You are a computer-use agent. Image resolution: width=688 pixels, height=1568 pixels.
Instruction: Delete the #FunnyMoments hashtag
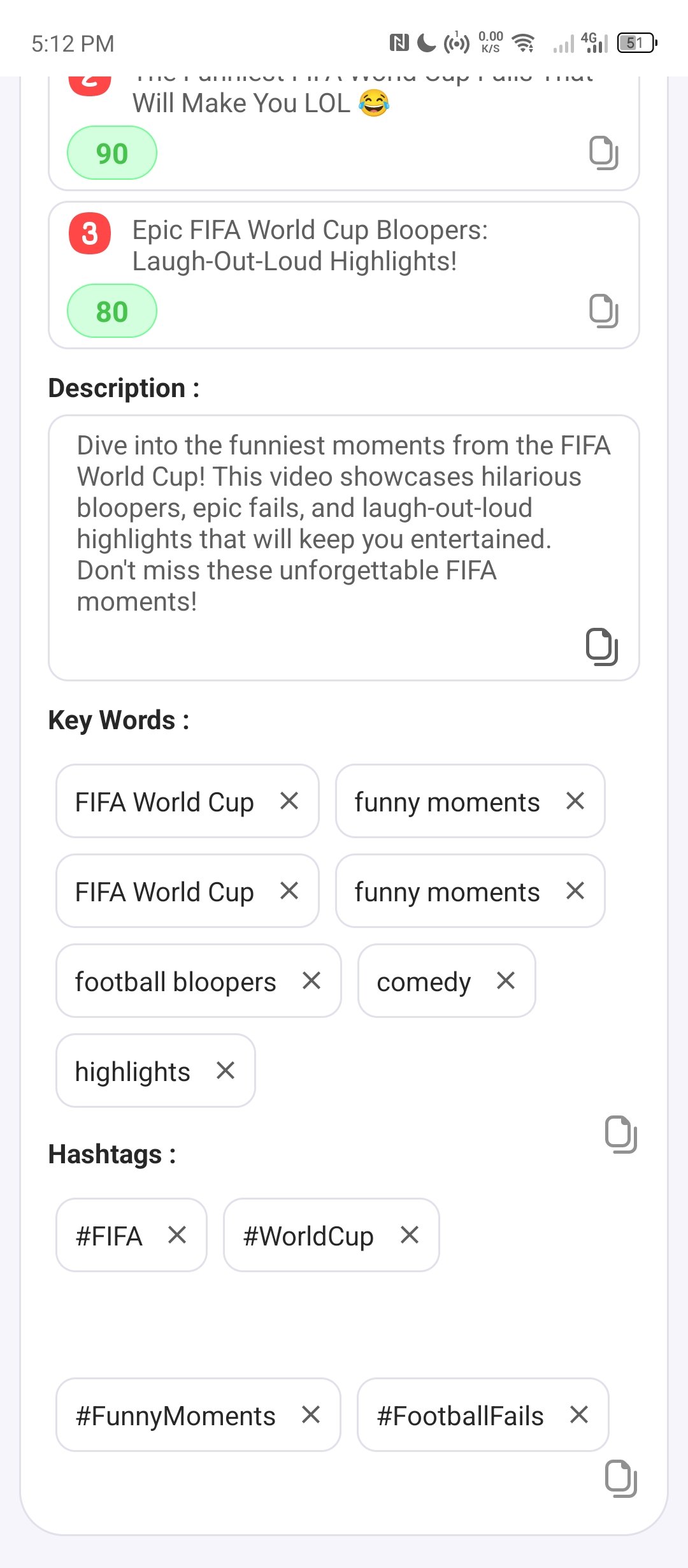click(x=311, y=1414)
